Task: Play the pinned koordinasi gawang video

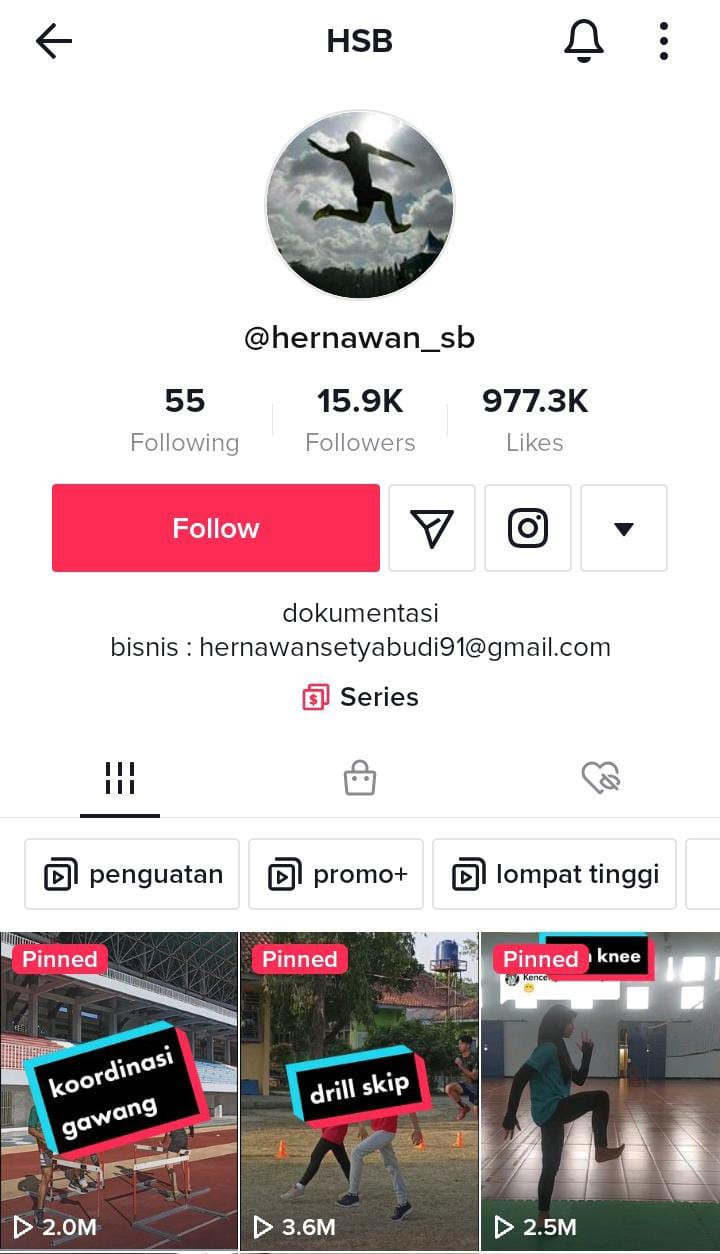Action: tap(119, 1090)
